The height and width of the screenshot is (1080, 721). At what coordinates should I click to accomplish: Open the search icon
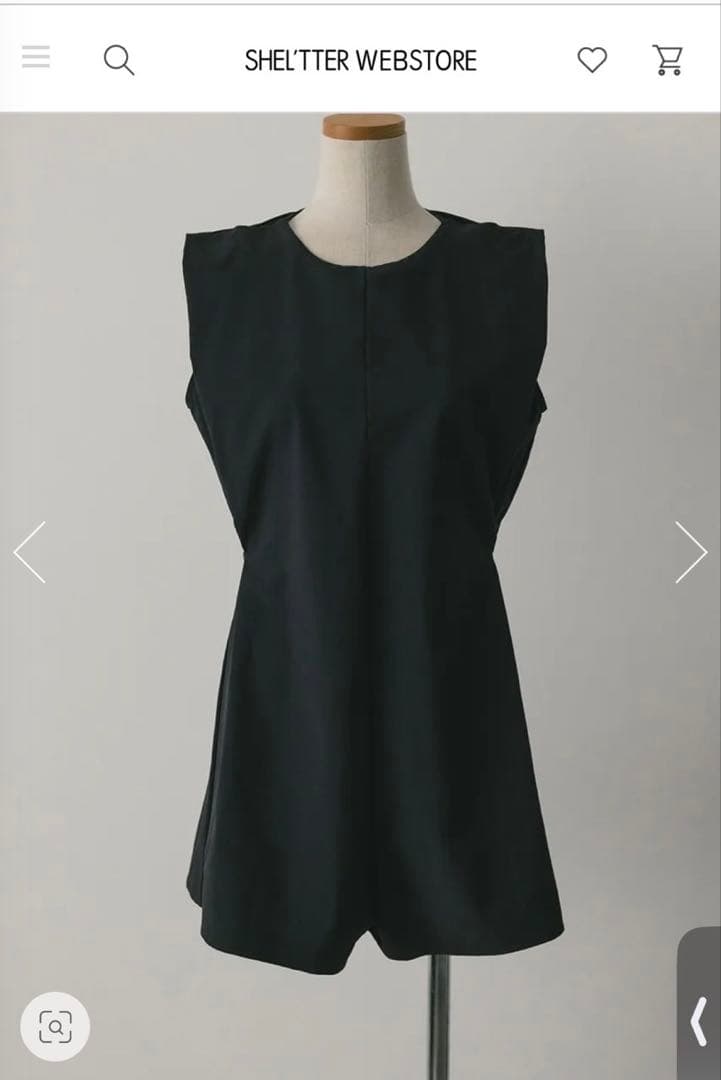click(119, 60)
